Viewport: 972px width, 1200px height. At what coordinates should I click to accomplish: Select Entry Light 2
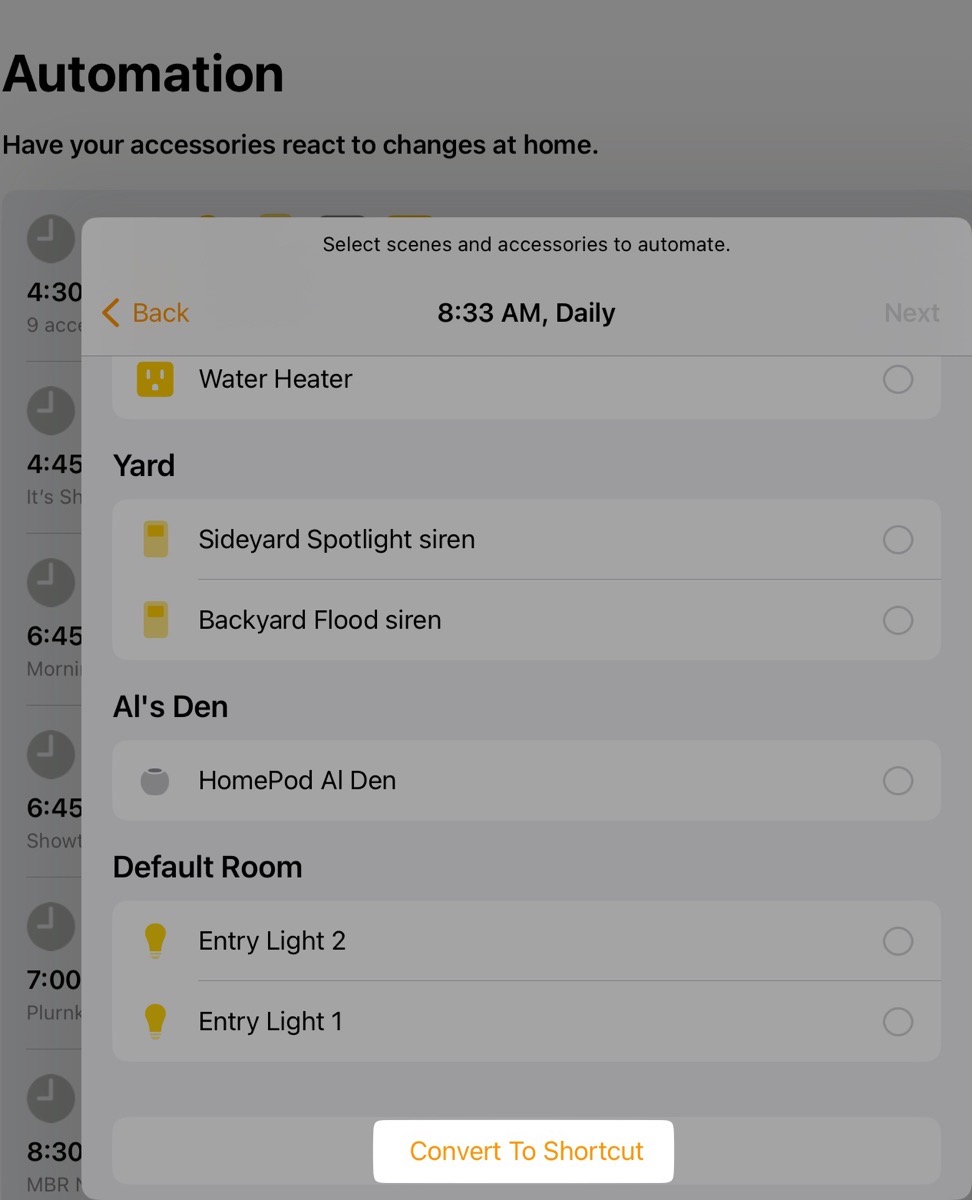click(897, 941)
